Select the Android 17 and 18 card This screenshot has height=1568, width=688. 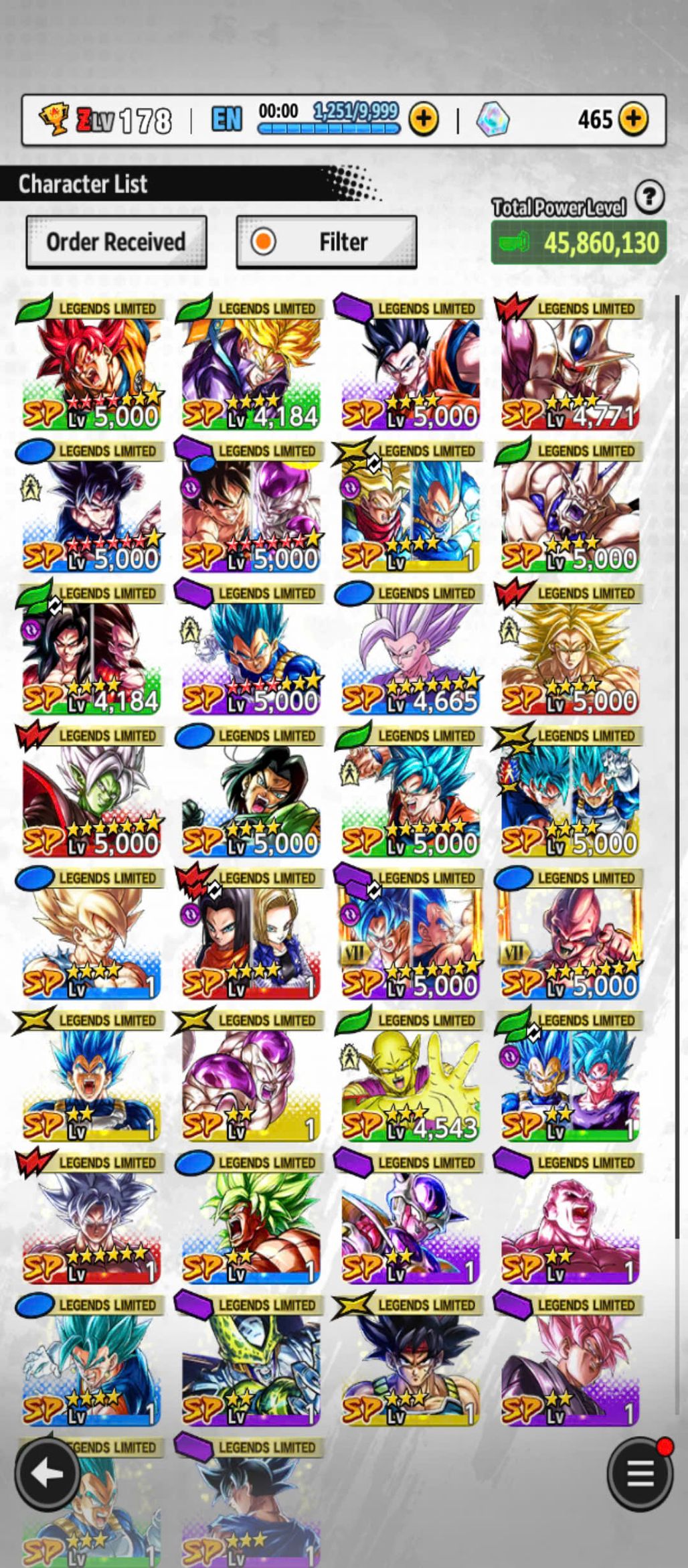tap(251, 937)
